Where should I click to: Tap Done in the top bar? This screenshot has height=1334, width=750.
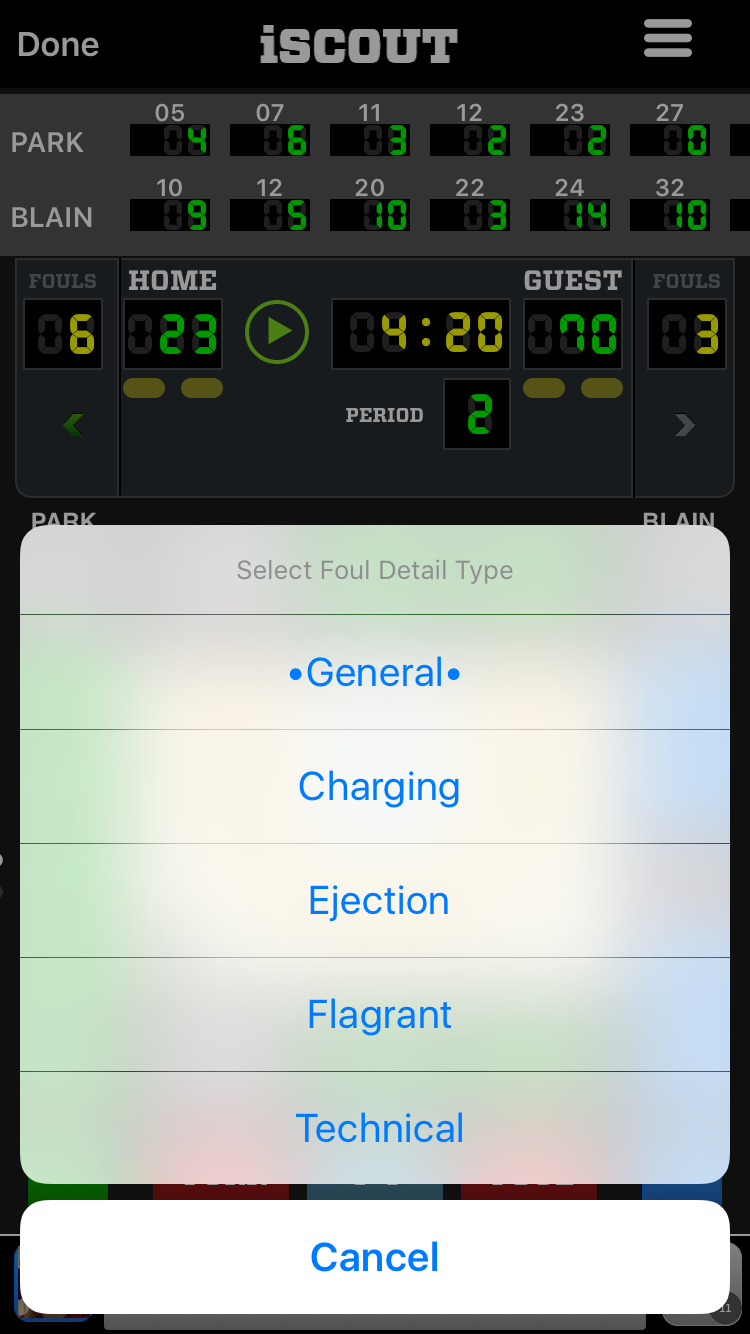tap(58, 45)
